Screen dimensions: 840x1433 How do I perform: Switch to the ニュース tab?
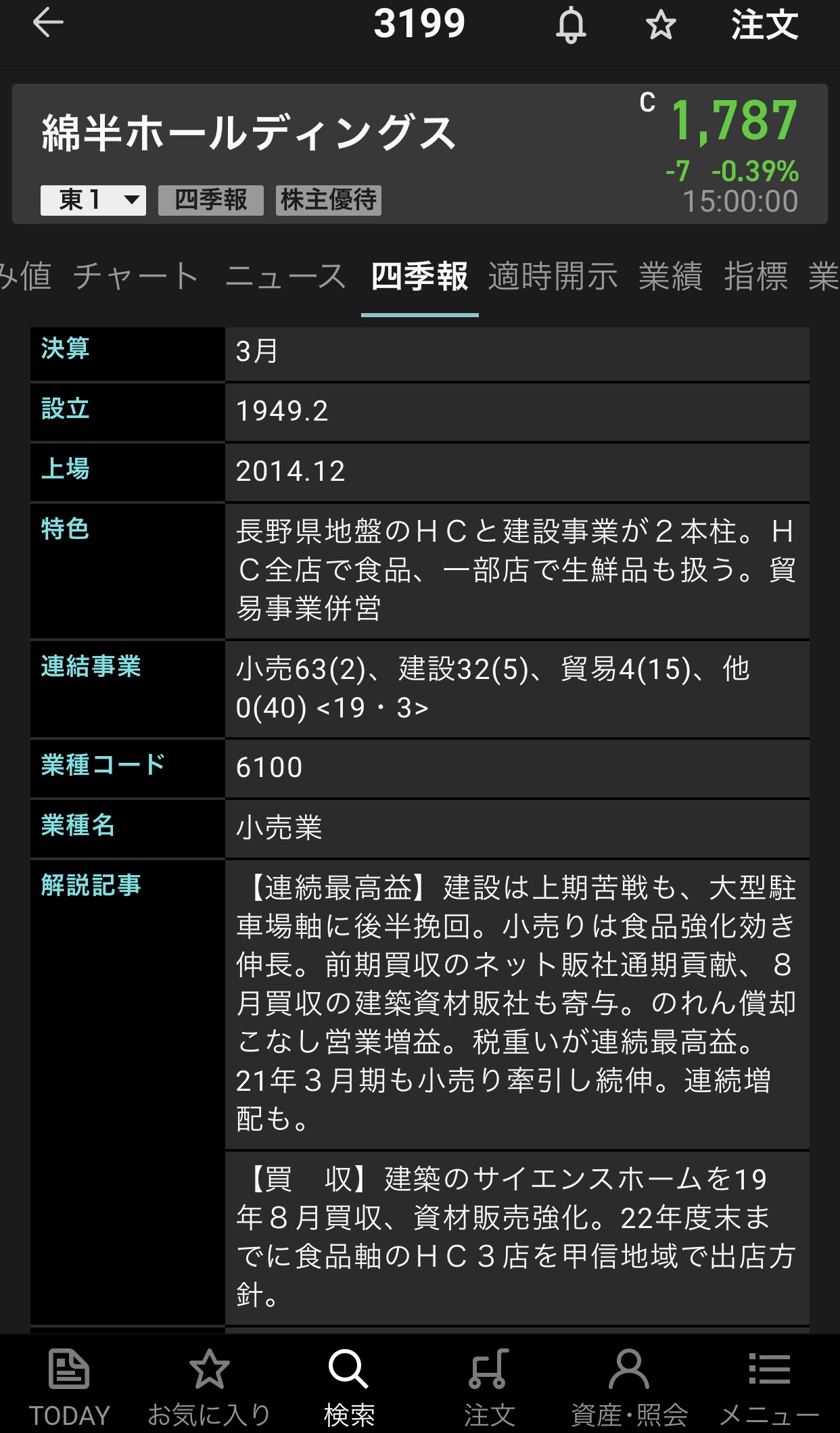[x=285, y=277]
